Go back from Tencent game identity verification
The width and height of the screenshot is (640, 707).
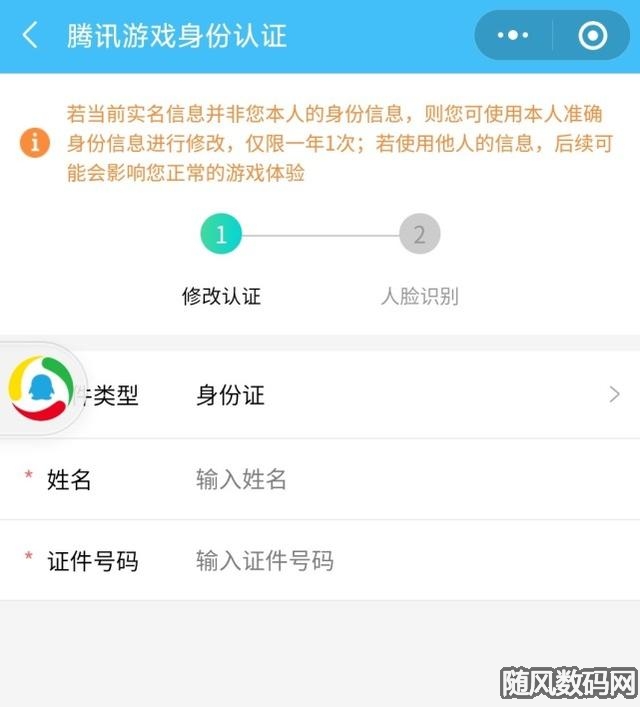(x=30, y=36)
